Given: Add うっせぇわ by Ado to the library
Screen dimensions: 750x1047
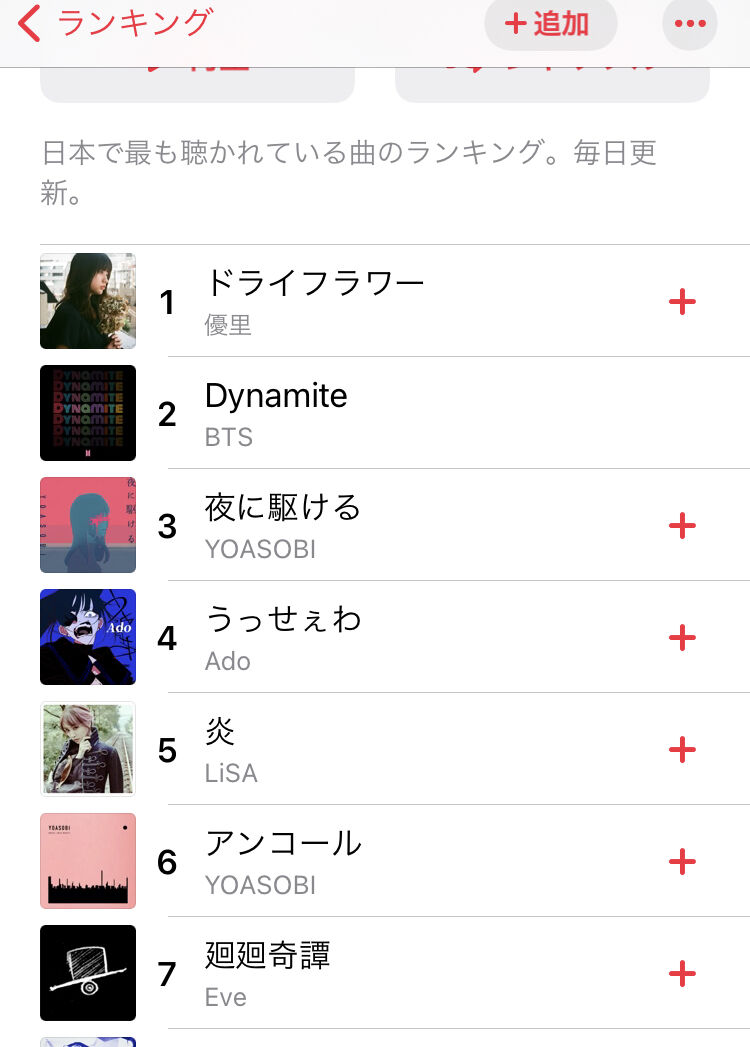Looking at the screenshot, I should coord(682,638).
